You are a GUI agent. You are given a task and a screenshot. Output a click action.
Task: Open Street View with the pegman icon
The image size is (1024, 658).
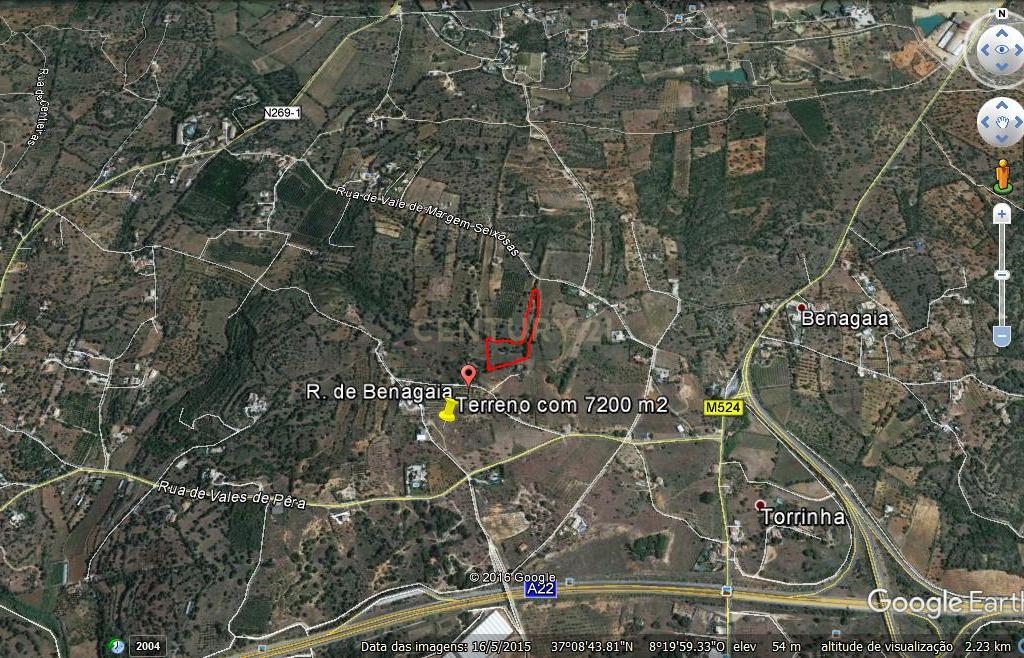pos(1001,176)
